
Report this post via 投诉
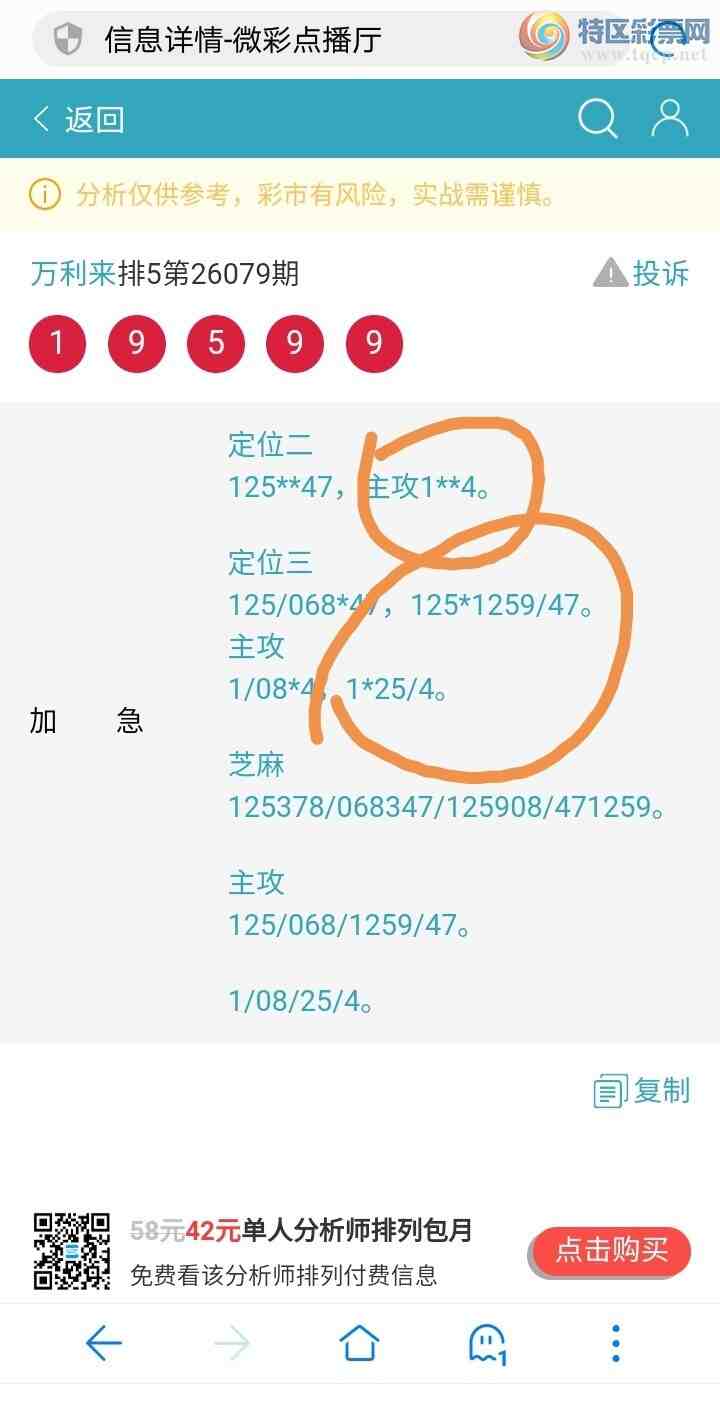coord(642,273)
